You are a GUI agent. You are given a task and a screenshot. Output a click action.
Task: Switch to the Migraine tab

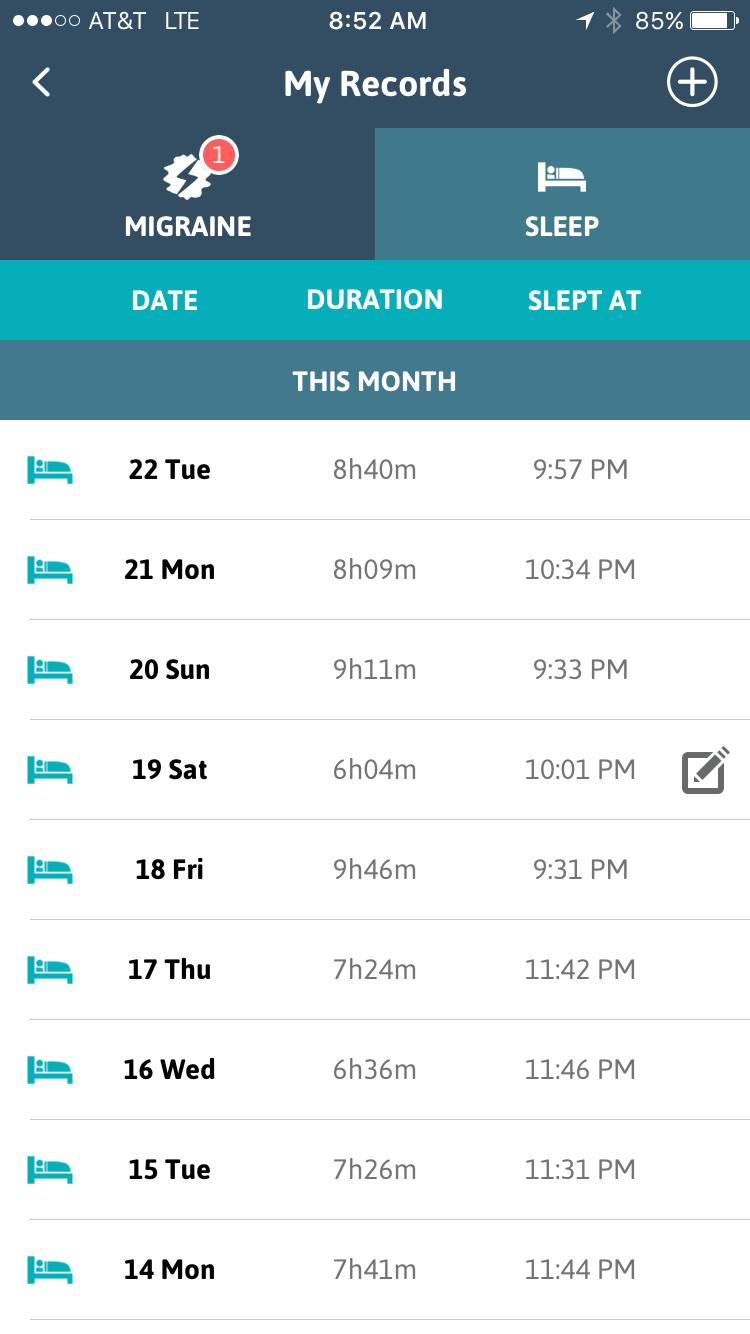188,194
